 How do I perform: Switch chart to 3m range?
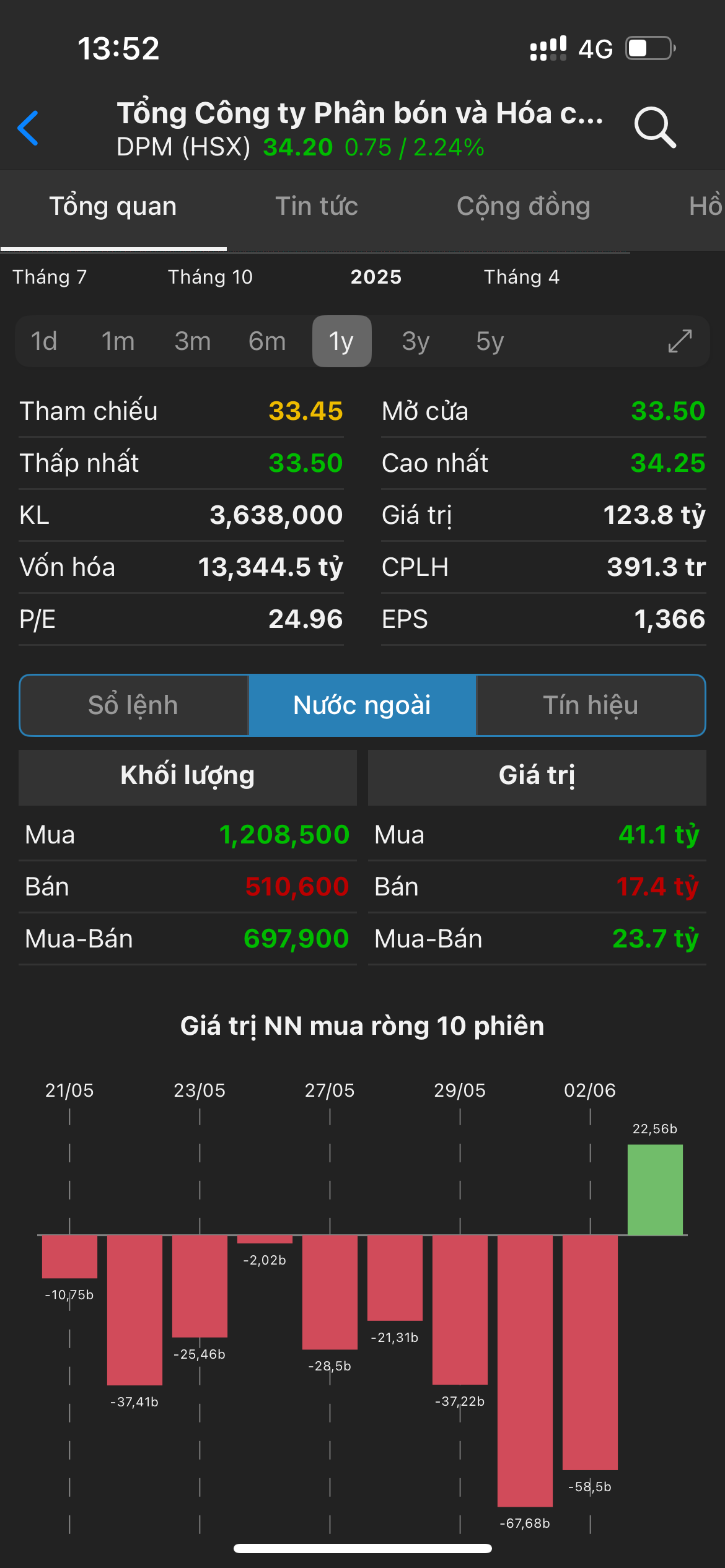pos(193,341)
